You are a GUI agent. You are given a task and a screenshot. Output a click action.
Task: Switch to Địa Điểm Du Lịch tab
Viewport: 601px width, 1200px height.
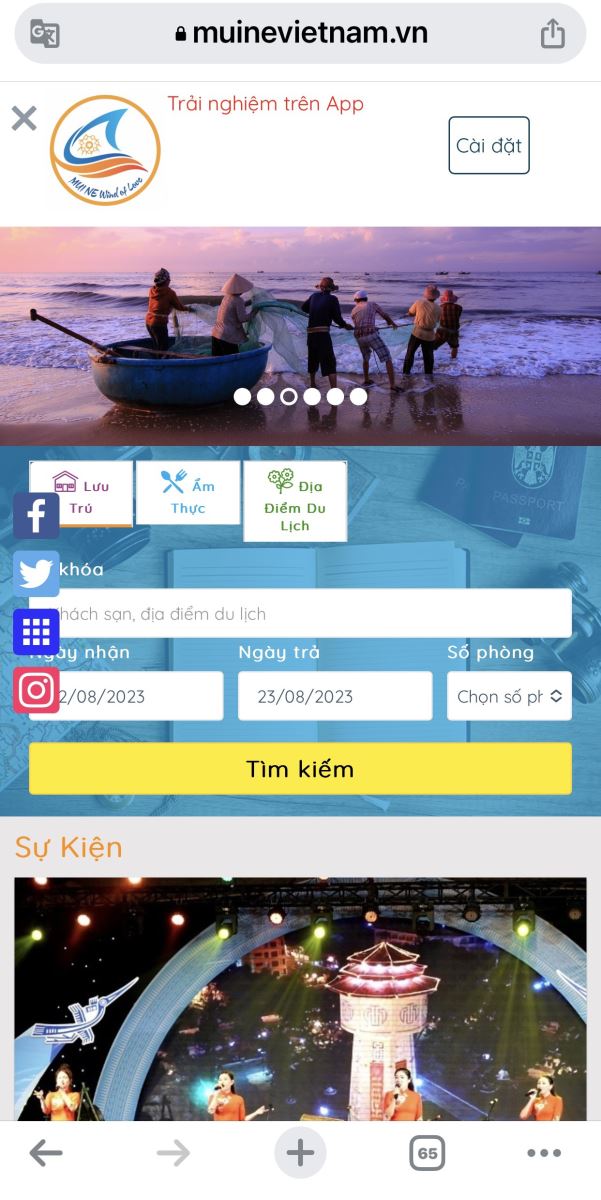(295, 502)
